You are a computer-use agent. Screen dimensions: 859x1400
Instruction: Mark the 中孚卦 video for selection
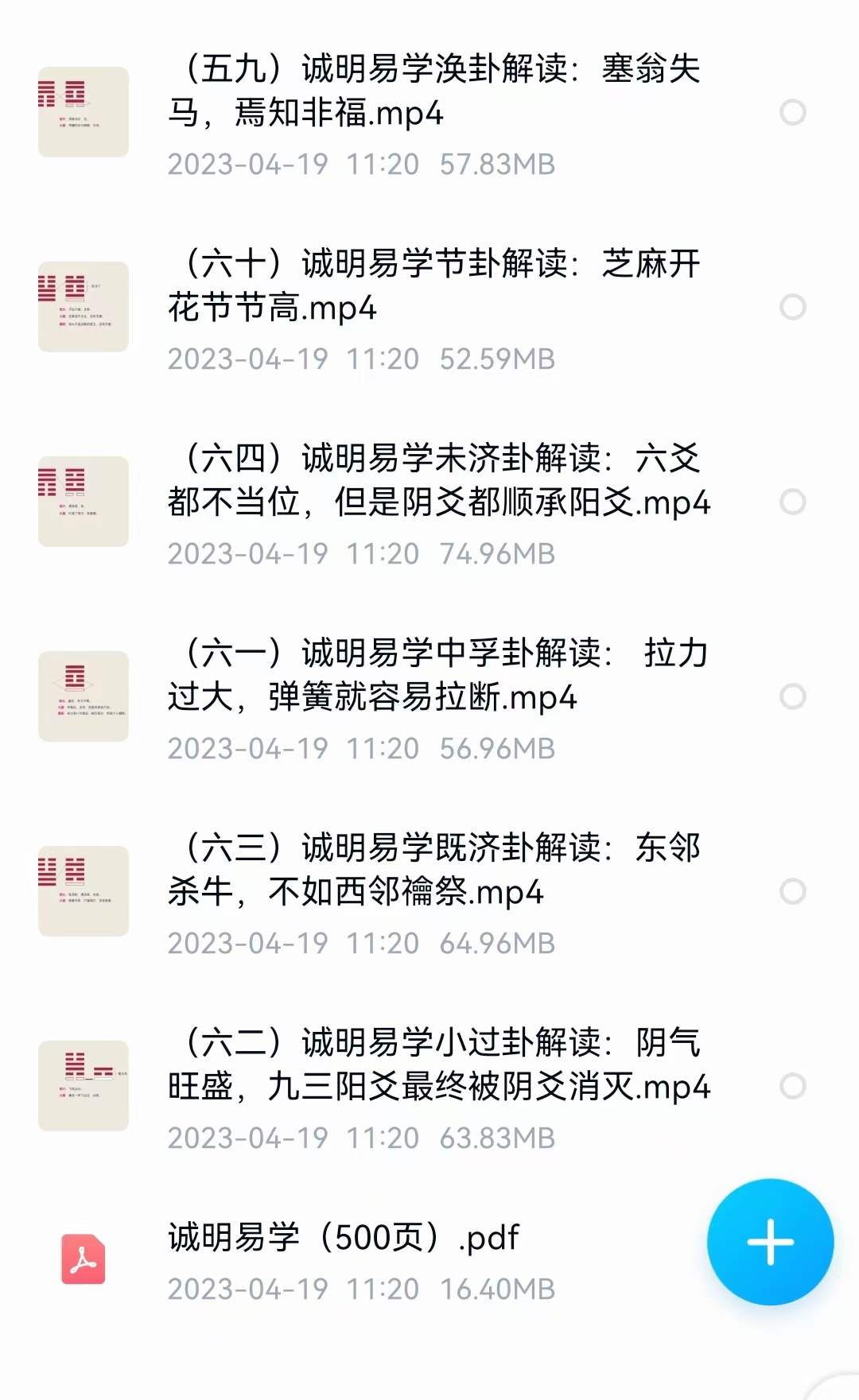791,697
